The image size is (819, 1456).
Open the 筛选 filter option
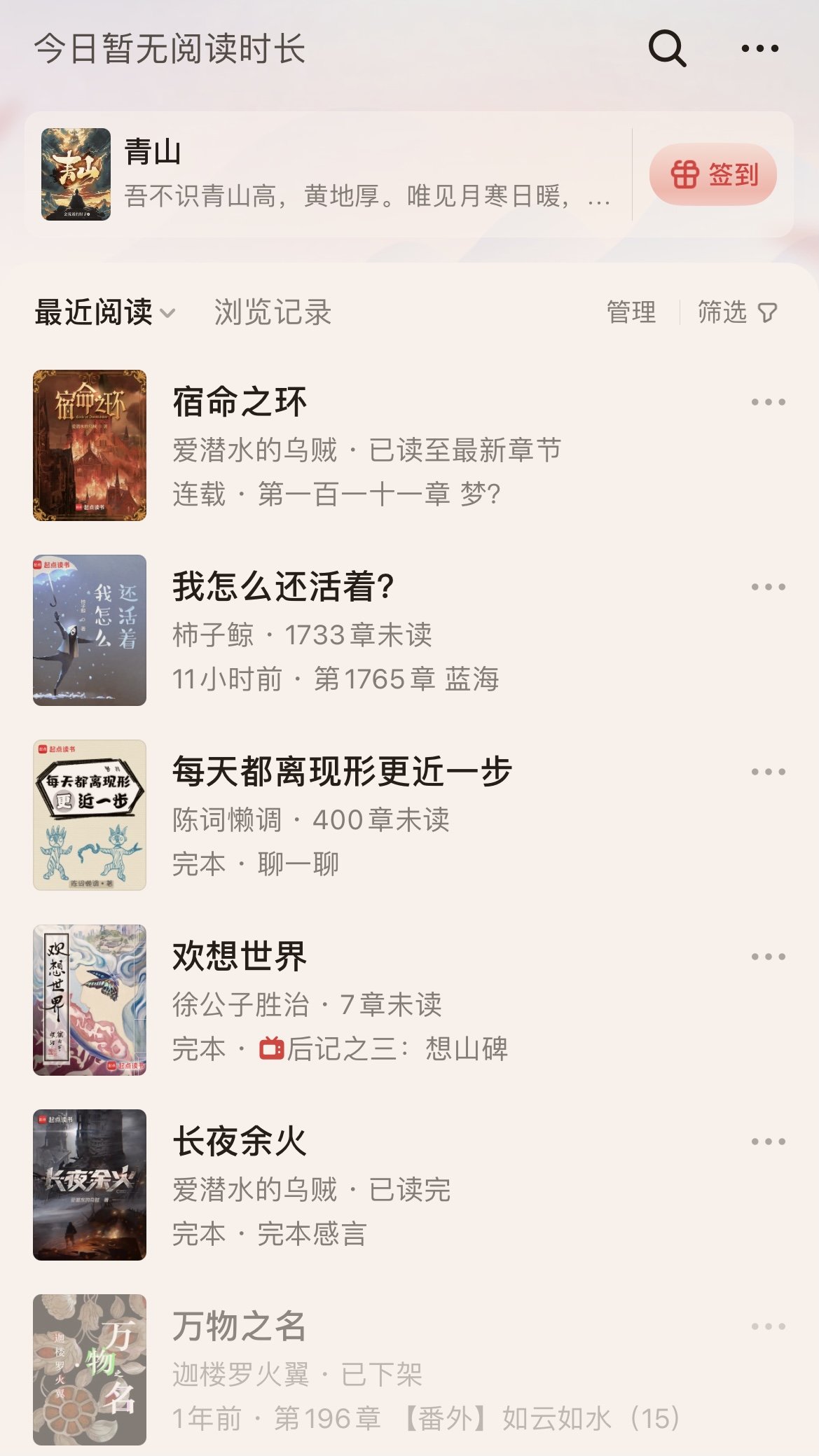click(x=738, y=312)
